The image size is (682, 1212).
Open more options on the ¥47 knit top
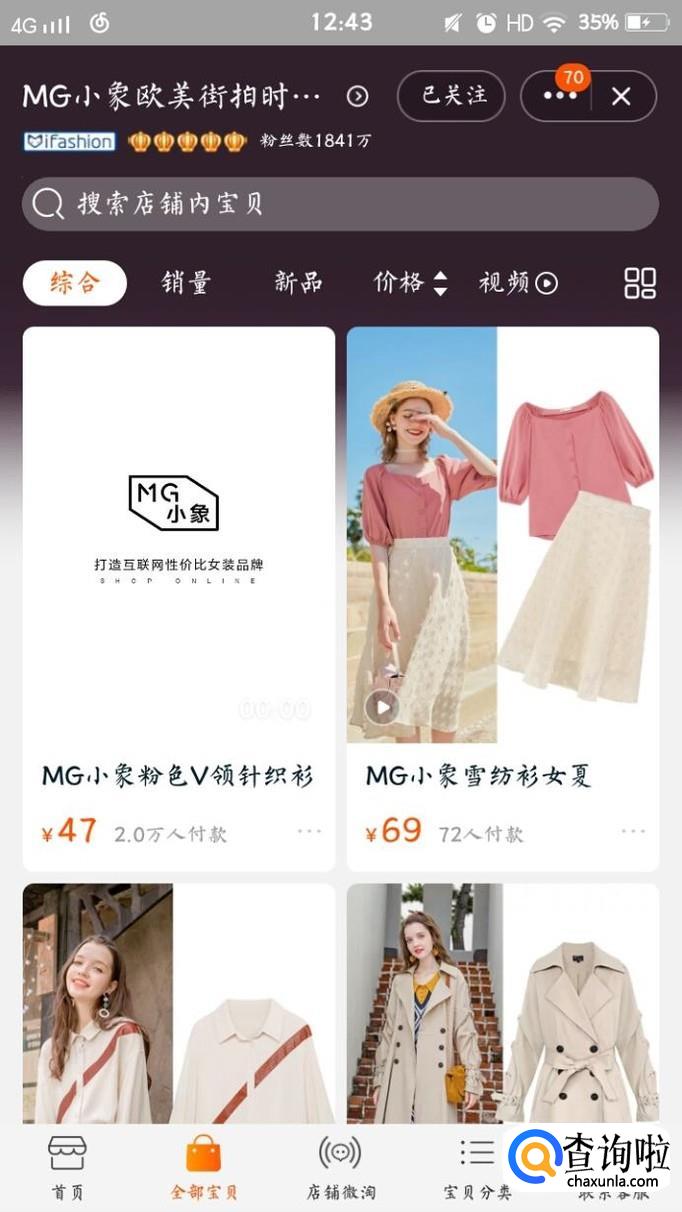(309, 831)
